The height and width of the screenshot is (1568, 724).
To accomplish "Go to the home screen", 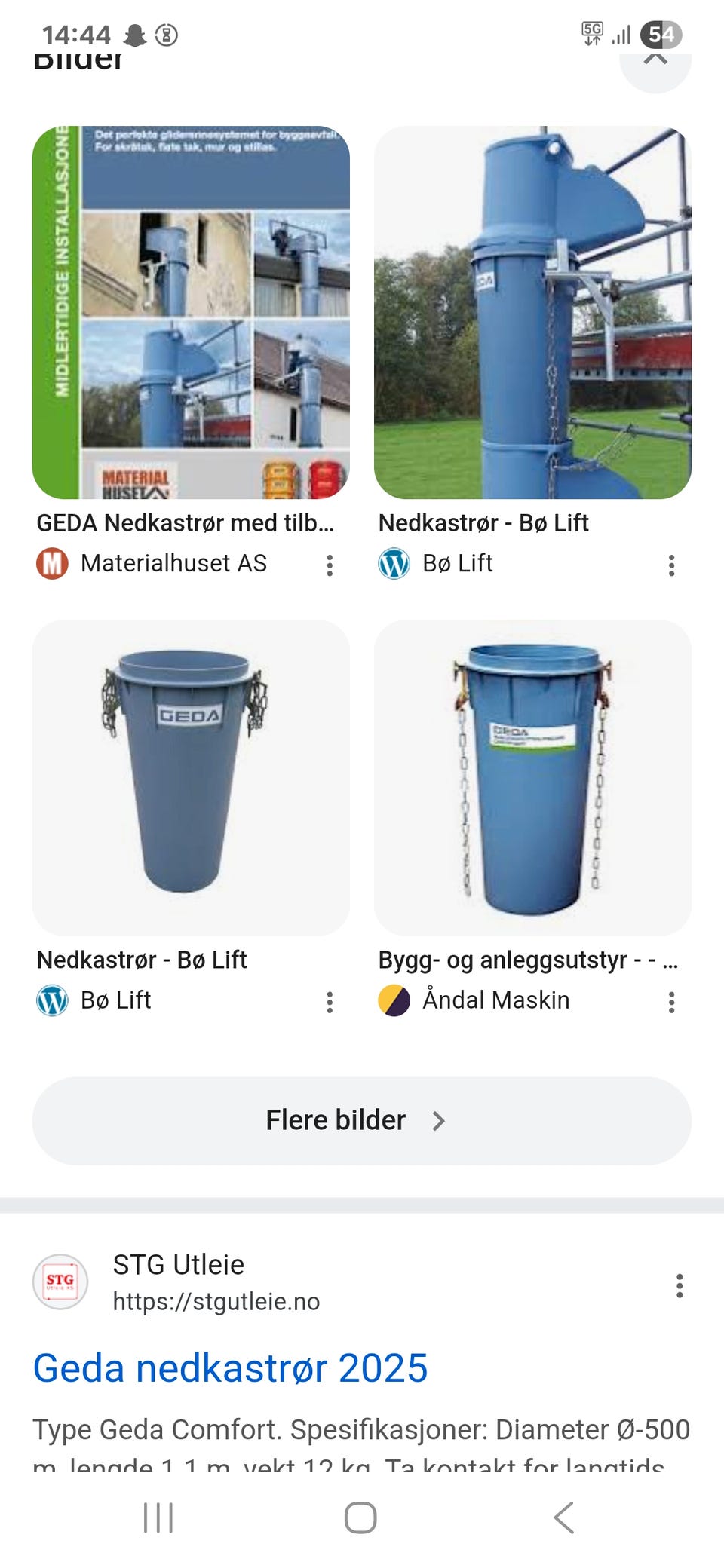I will (x=360, y=1517).
